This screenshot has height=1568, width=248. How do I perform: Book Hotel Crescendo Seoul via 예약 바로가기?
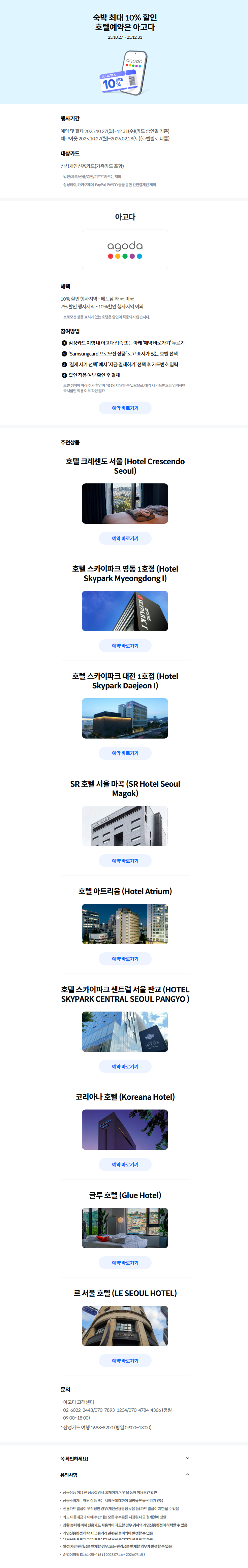(x=125, y=538)
